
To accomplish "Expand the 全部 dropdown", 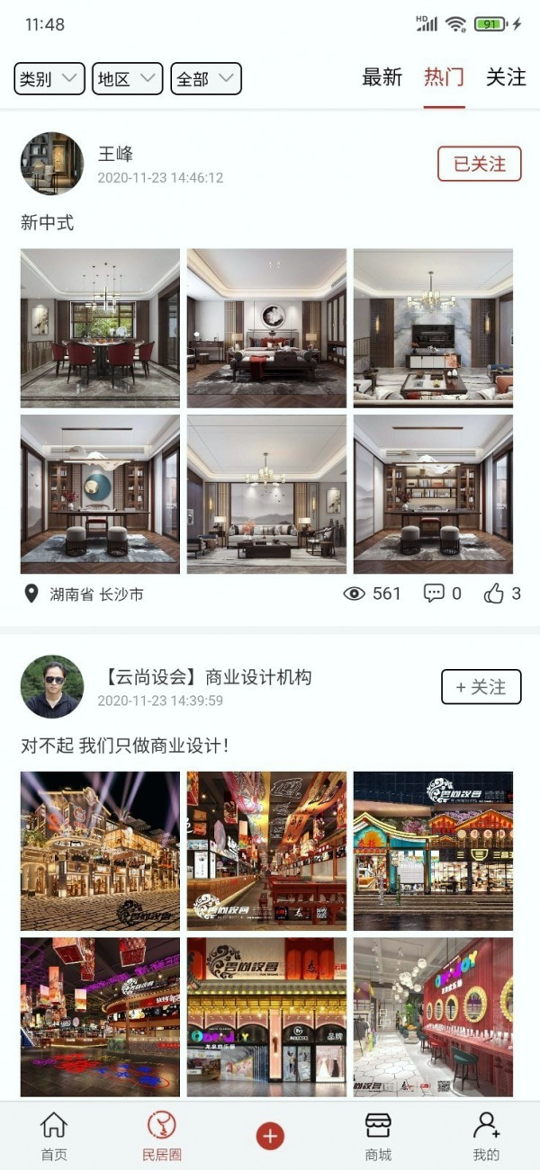I will pyautogui.click(x=206, y=78).
